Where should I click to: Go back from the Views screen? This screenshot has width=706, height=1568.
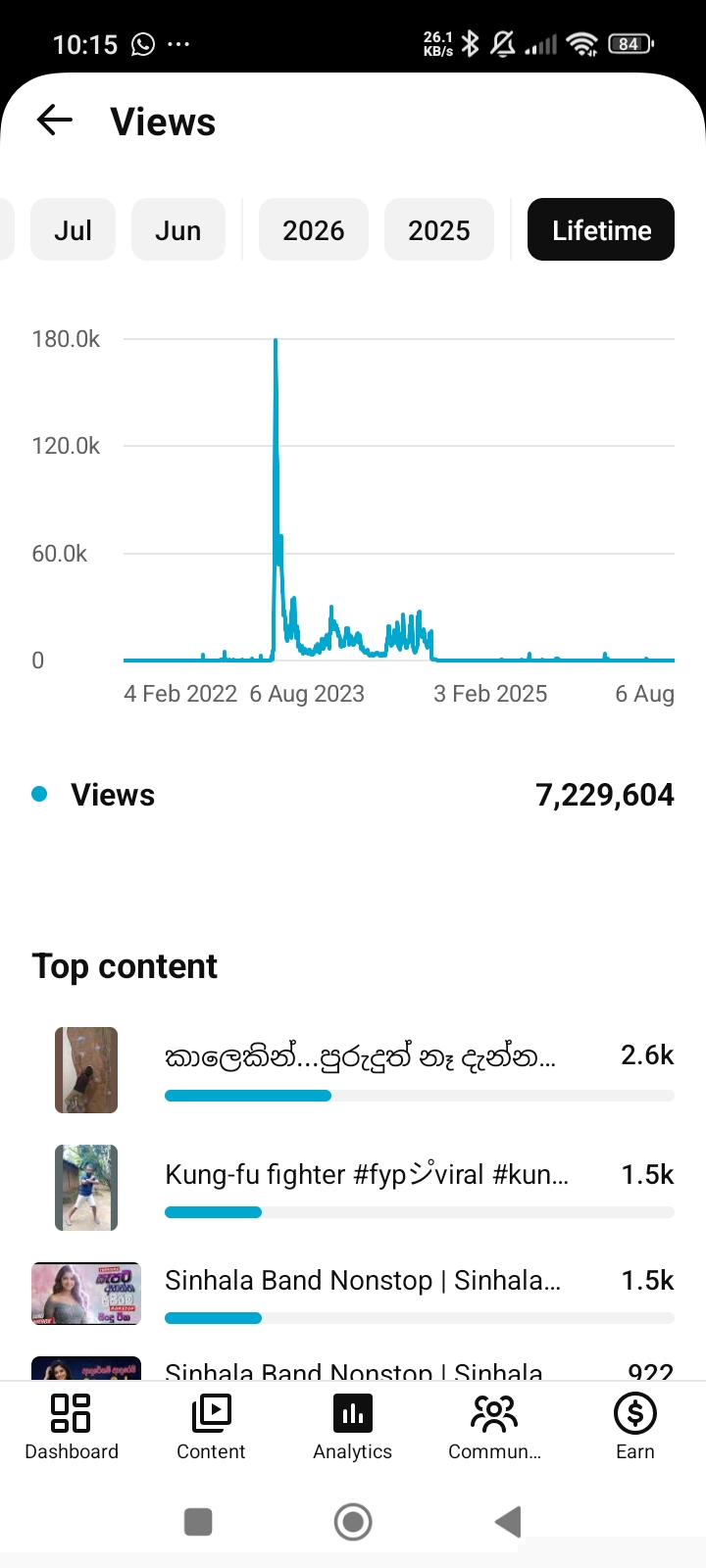click(x=55, y=121)
